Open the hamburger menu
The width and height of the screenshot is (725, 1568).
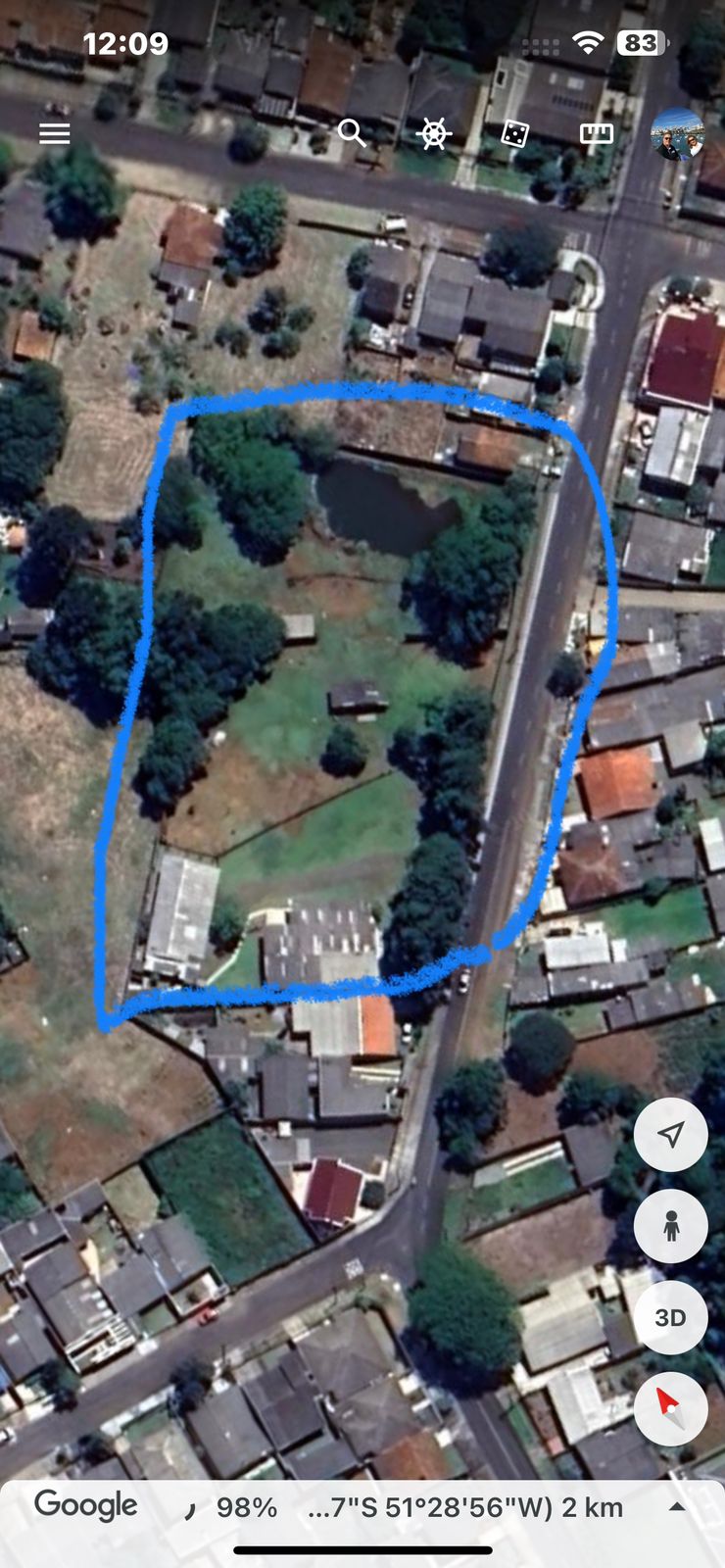click(55, 133)
